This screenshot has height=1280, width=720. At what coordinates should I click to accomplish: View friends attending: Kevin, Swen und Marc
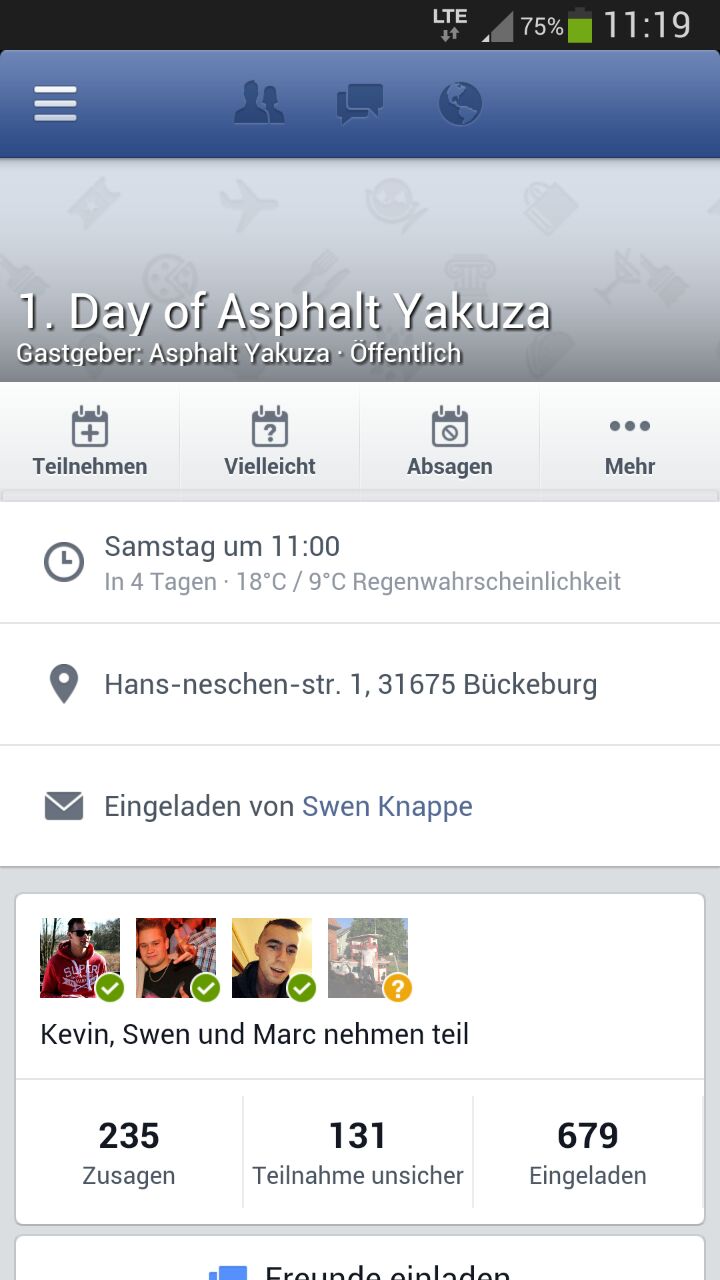[254, 1033]
